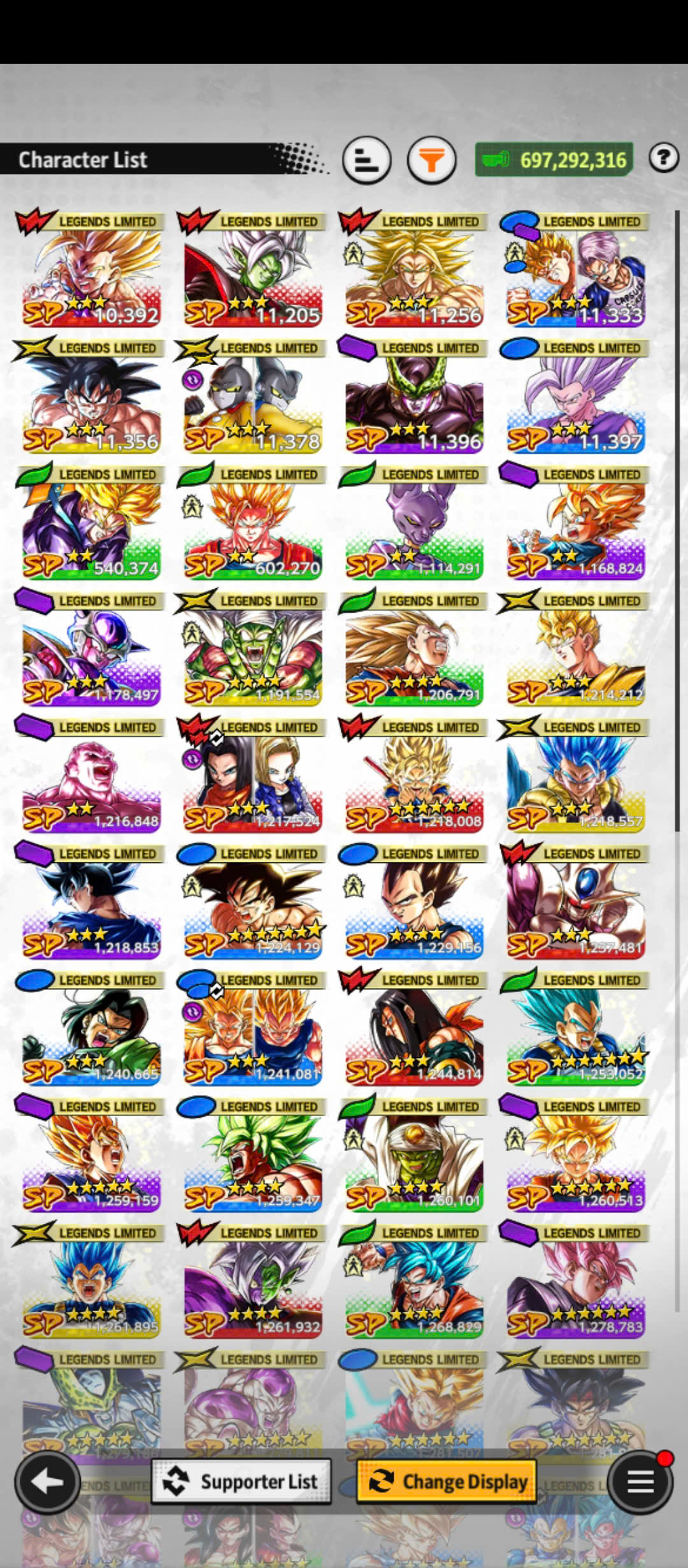This screenshot has width=688, height=1568.
Task: Tap the help question mark icon
Action: coord(664,157)
